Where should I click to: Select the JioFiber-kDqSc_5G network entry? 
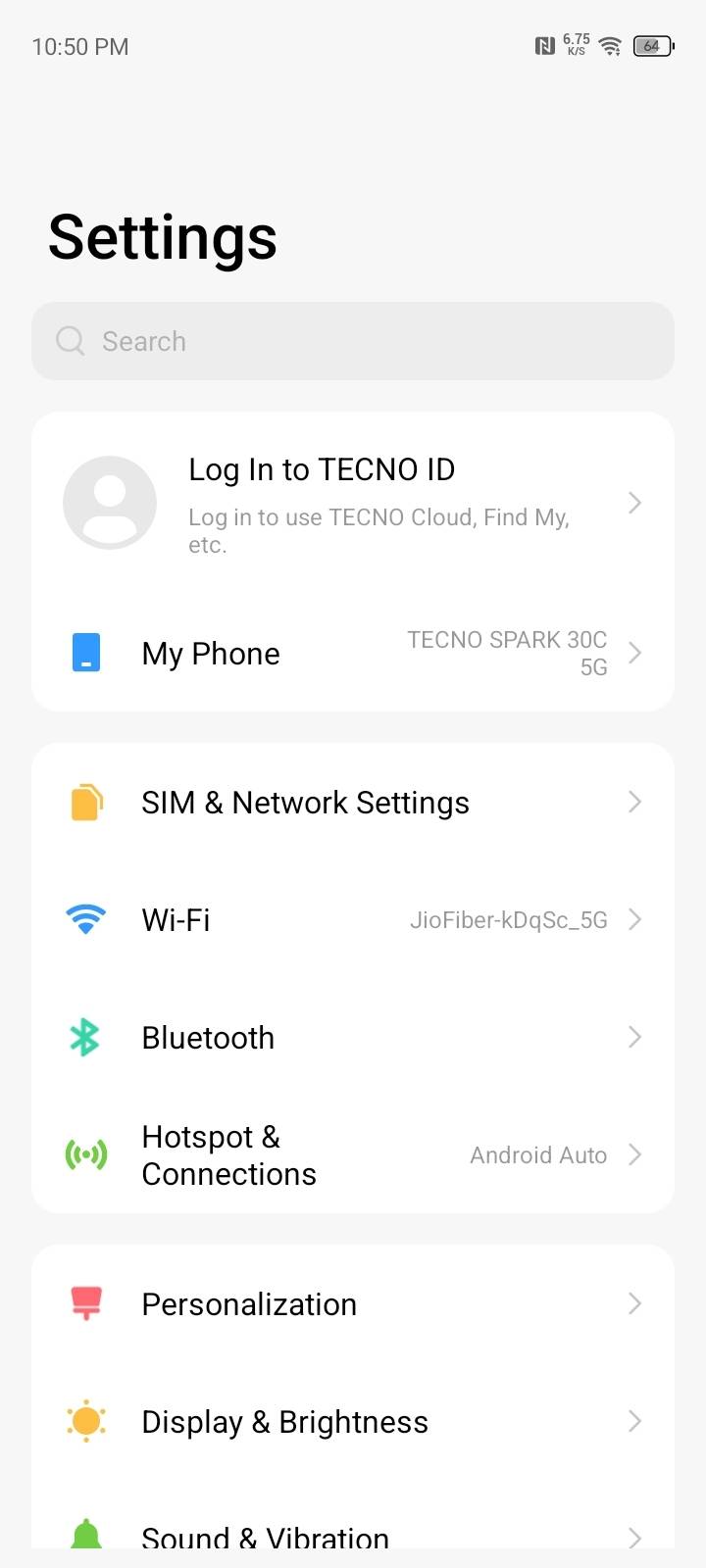(x=509, y=919)
